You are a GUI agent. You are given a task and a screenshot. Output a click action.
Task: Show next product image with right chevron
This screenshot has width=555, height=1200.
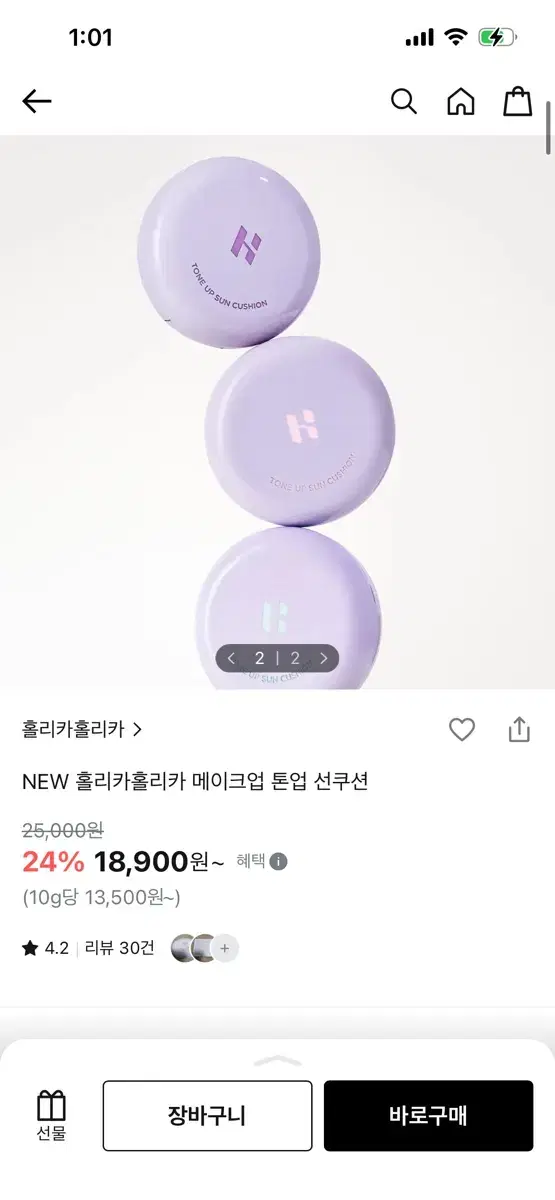pyautogui.click(x=323, y=658)
